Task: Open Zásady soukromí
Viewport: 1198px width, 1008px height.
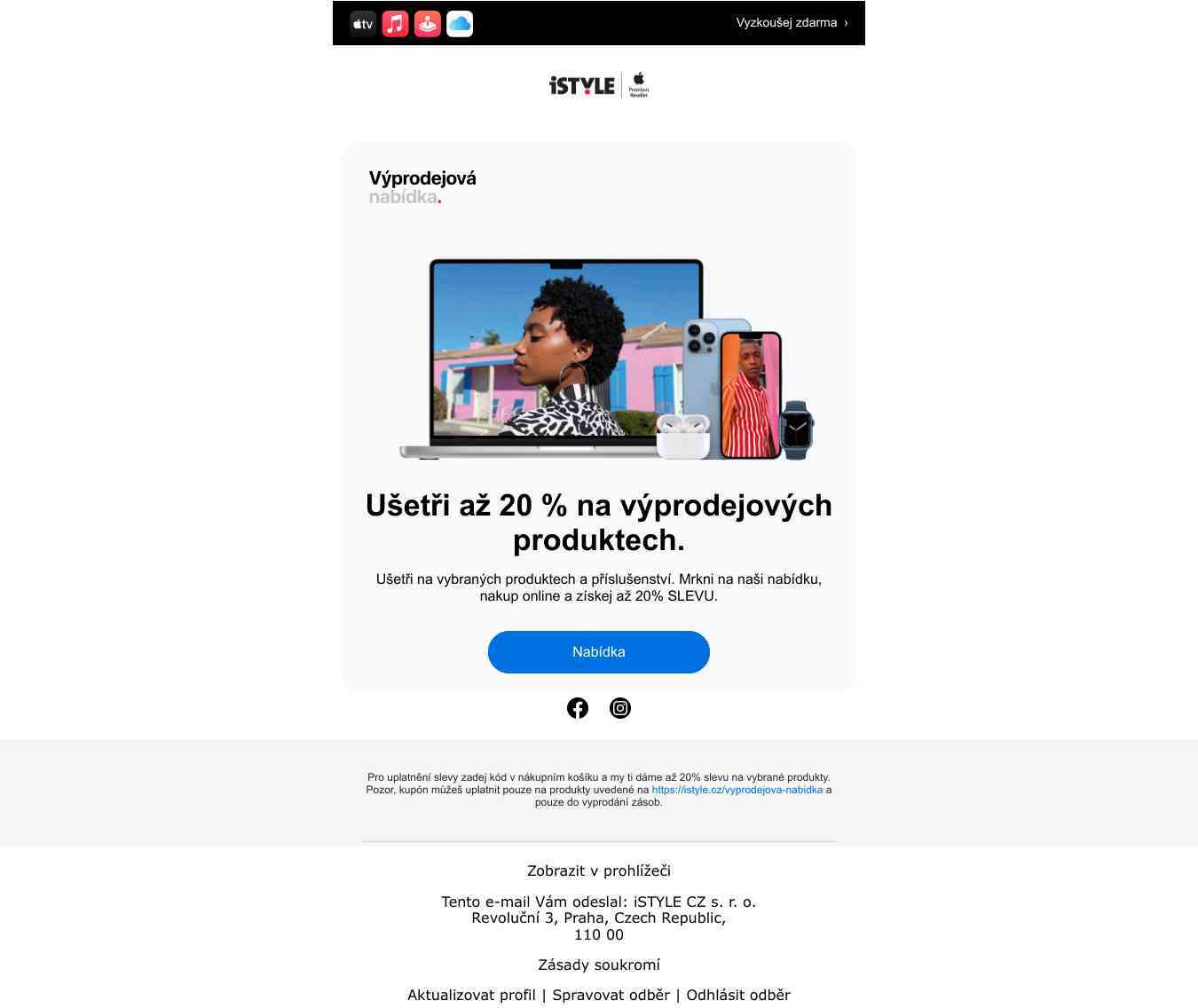Action: point(598,965)
